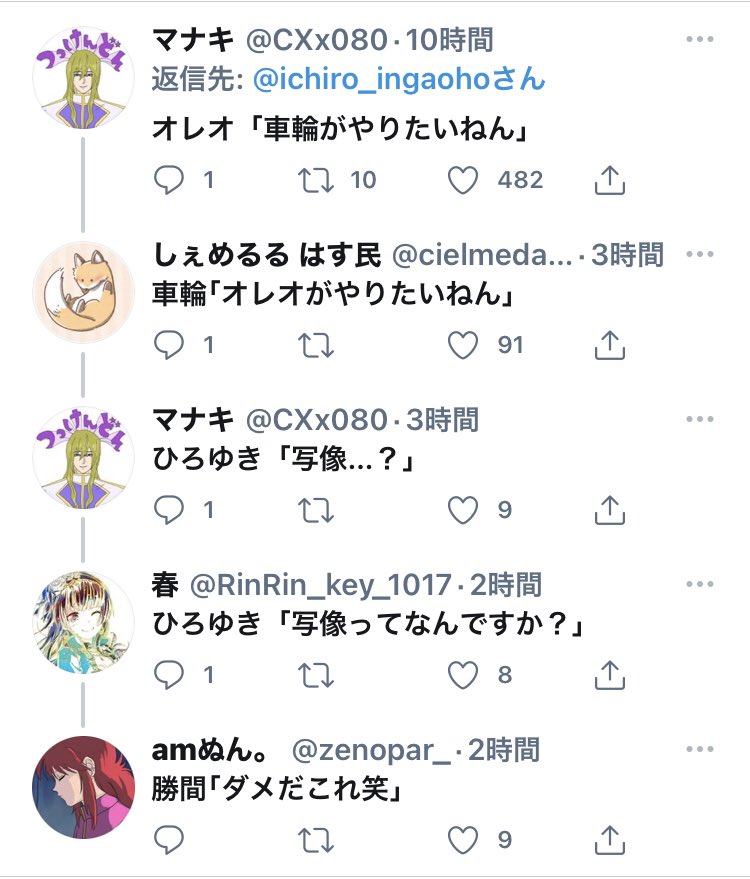The height and width of the screenshot is (879, 750).
Task: Open overflow menu on しぇめるる's tweet
Action: 699,255
